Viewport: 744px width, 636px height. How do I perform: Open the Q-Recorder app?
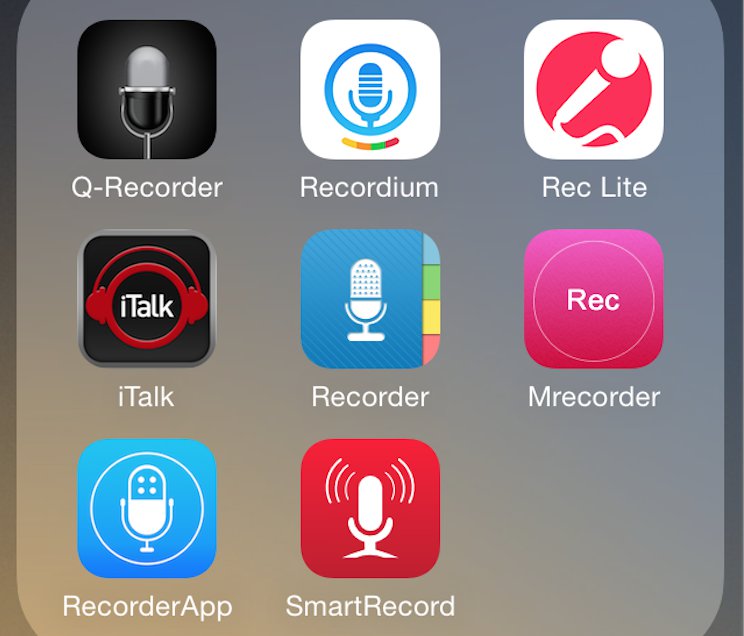[x=147, y=90]
